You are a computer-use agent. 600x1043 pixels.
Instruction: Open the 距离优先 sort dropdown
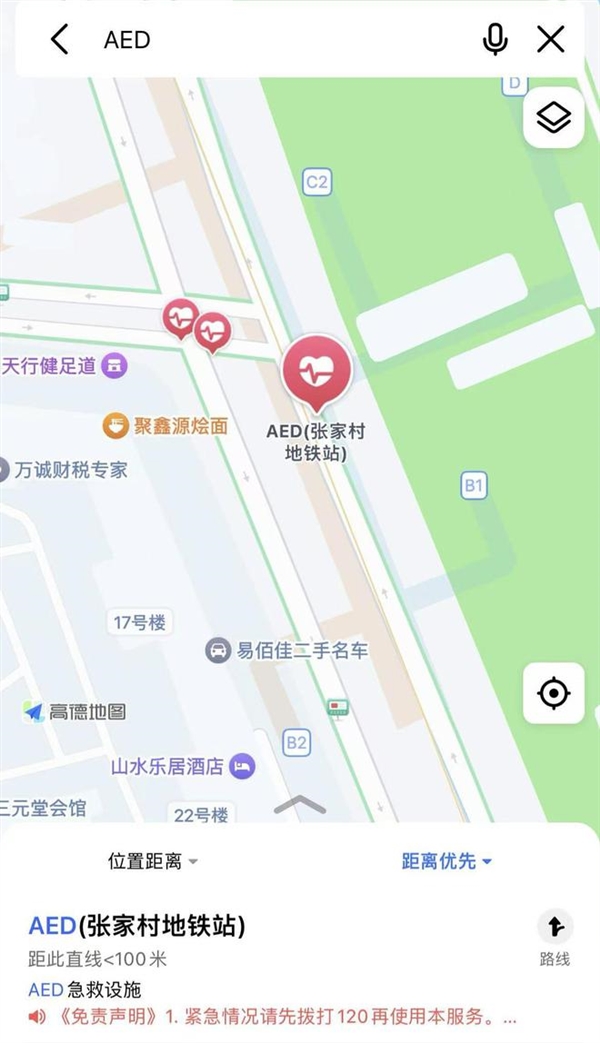coord(446,861)
